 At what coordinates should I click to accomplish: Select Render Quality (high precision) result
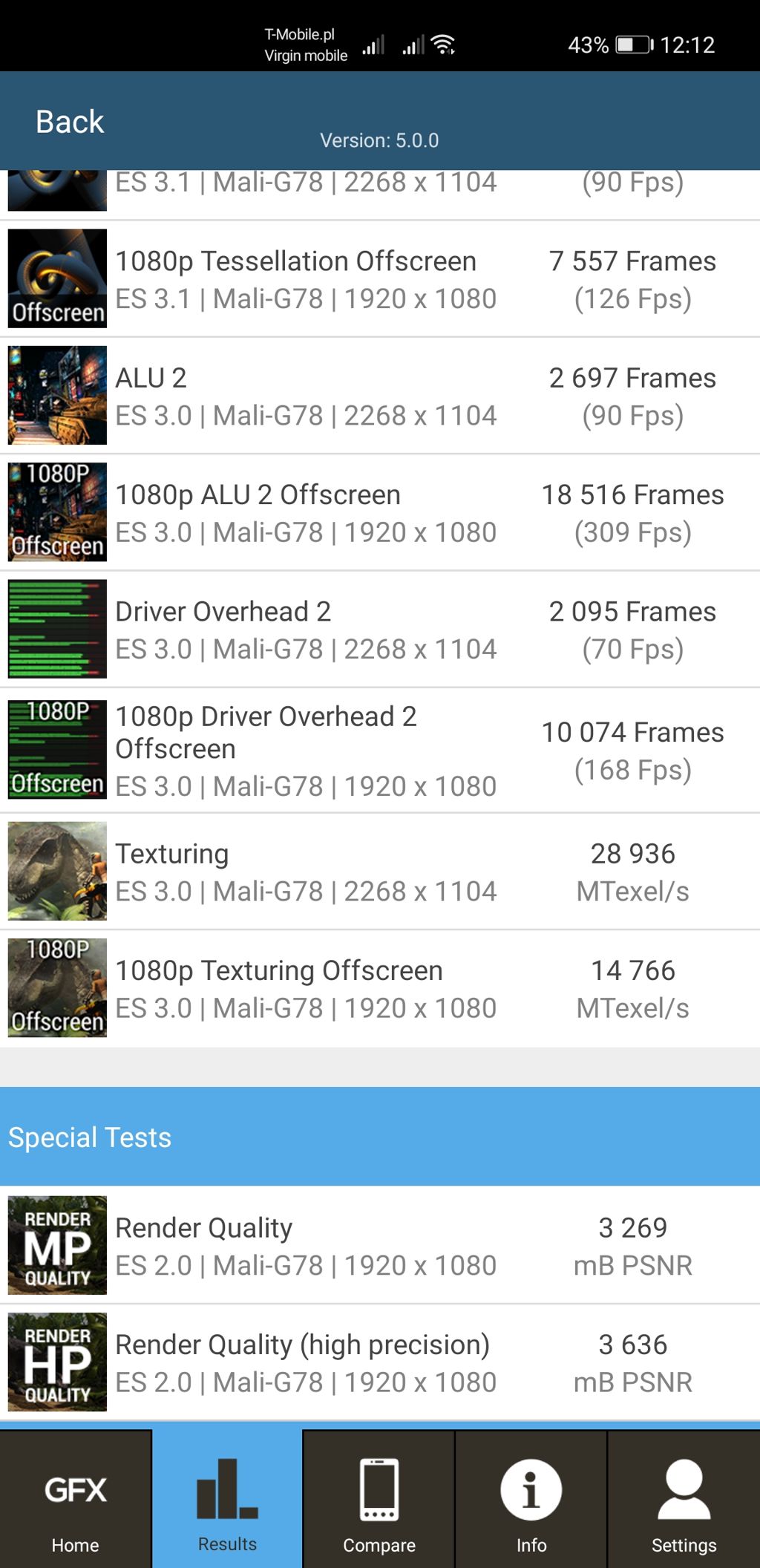(380, 1362)
